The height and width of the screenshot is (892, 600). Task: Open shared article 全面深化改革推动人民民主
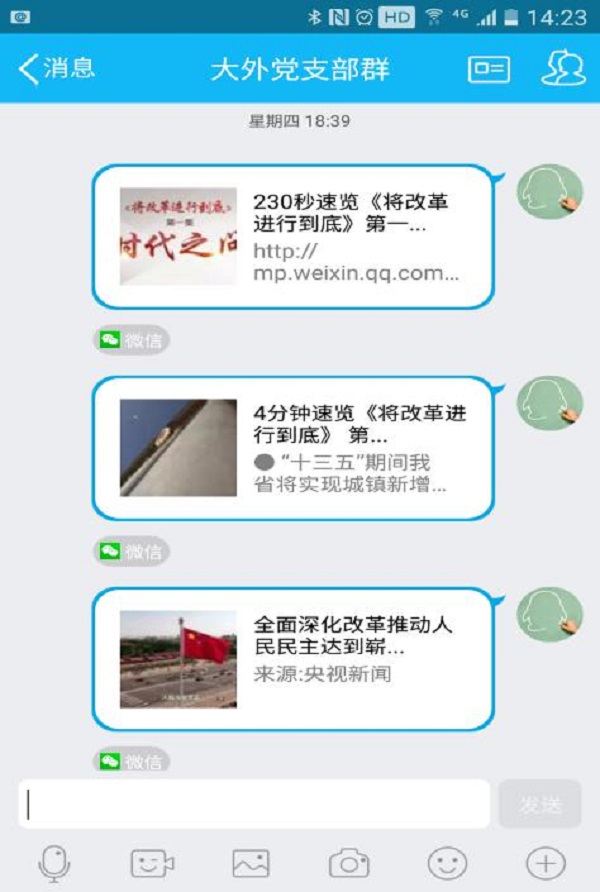[x=293, y=659]
